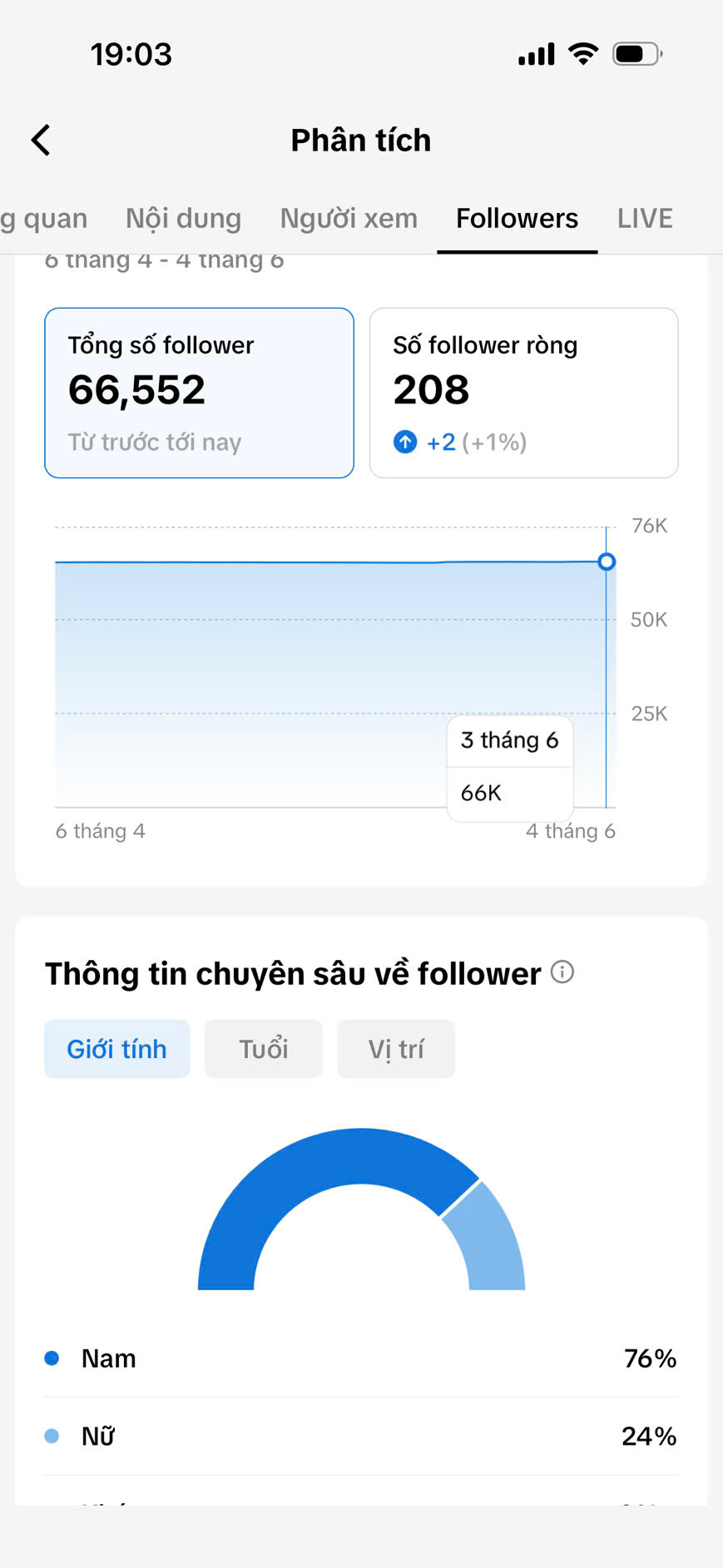Open the follower insights info icon

point(562,972)
